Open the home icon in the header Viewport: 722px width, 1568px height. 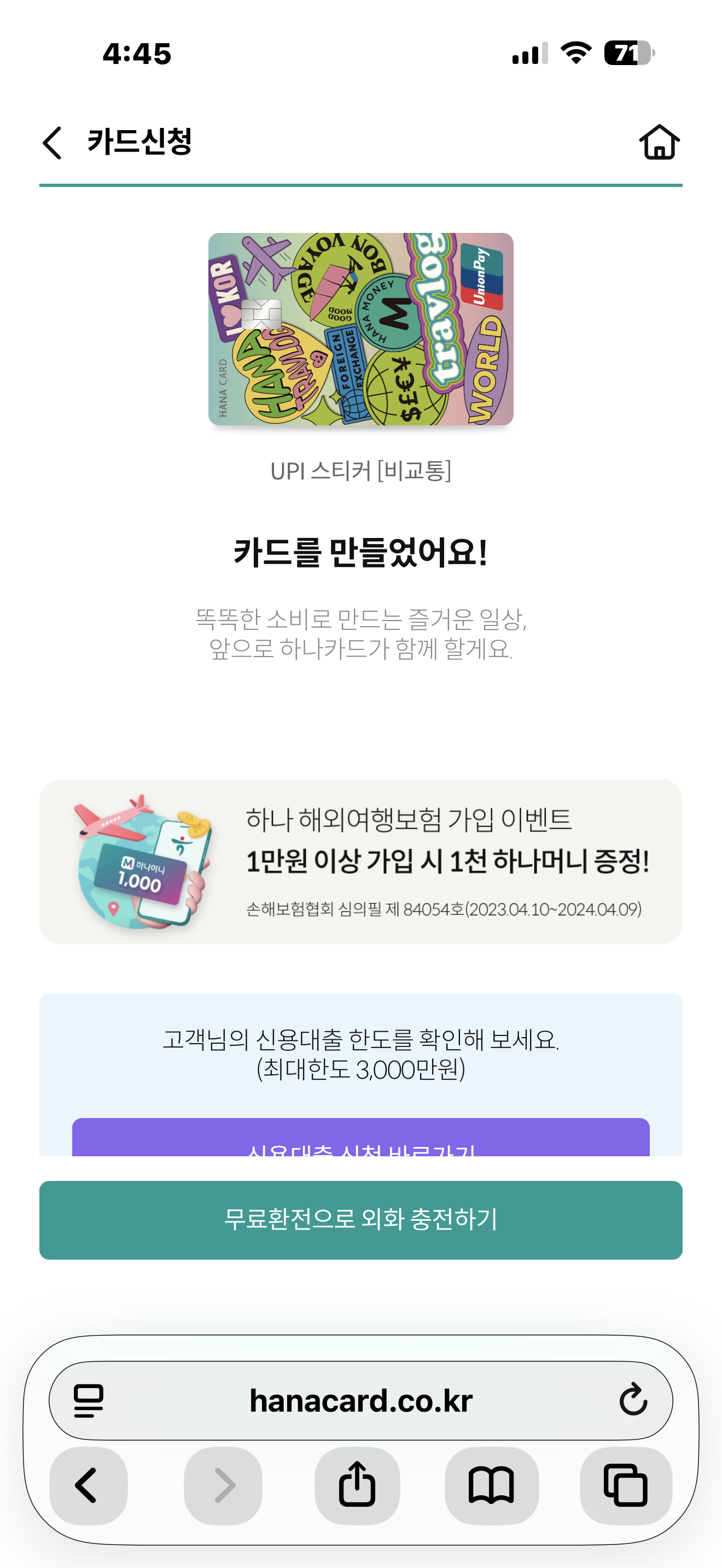[x=659, y=143]
